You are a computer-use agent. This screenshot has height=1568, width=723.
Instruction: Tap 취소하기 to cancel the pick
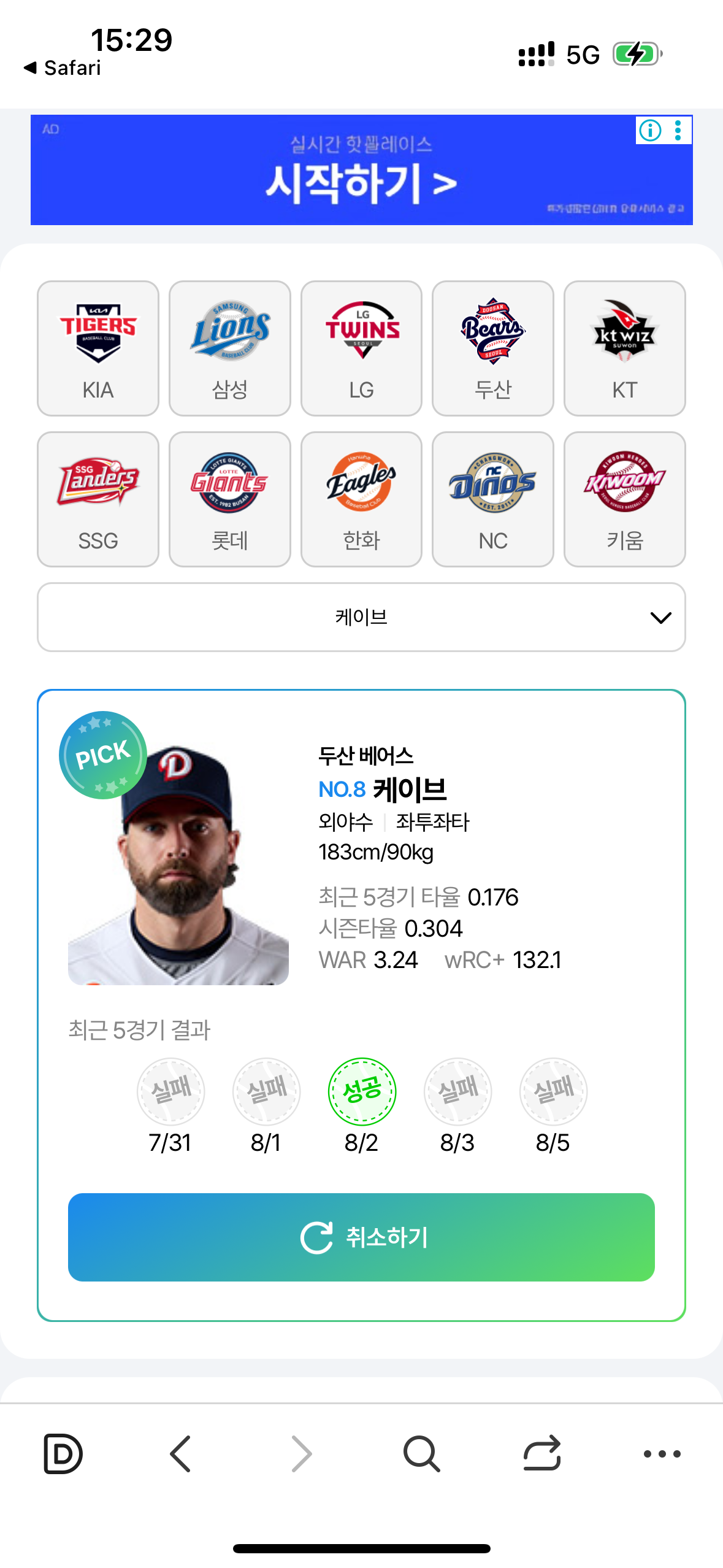[361, 1237]
